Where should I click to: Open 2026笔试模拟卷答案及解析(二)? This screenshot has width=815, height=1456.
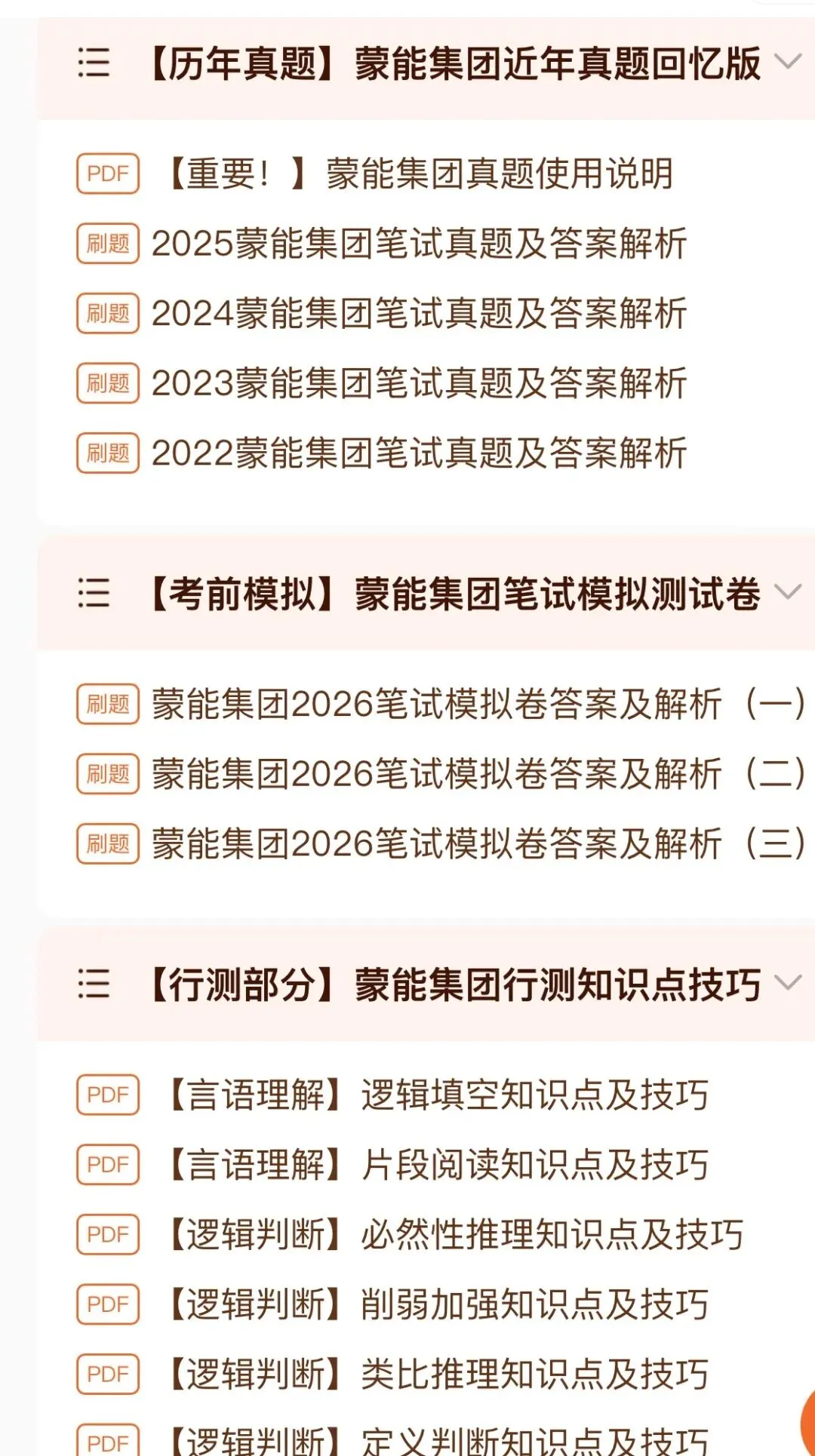click(441, 774)
